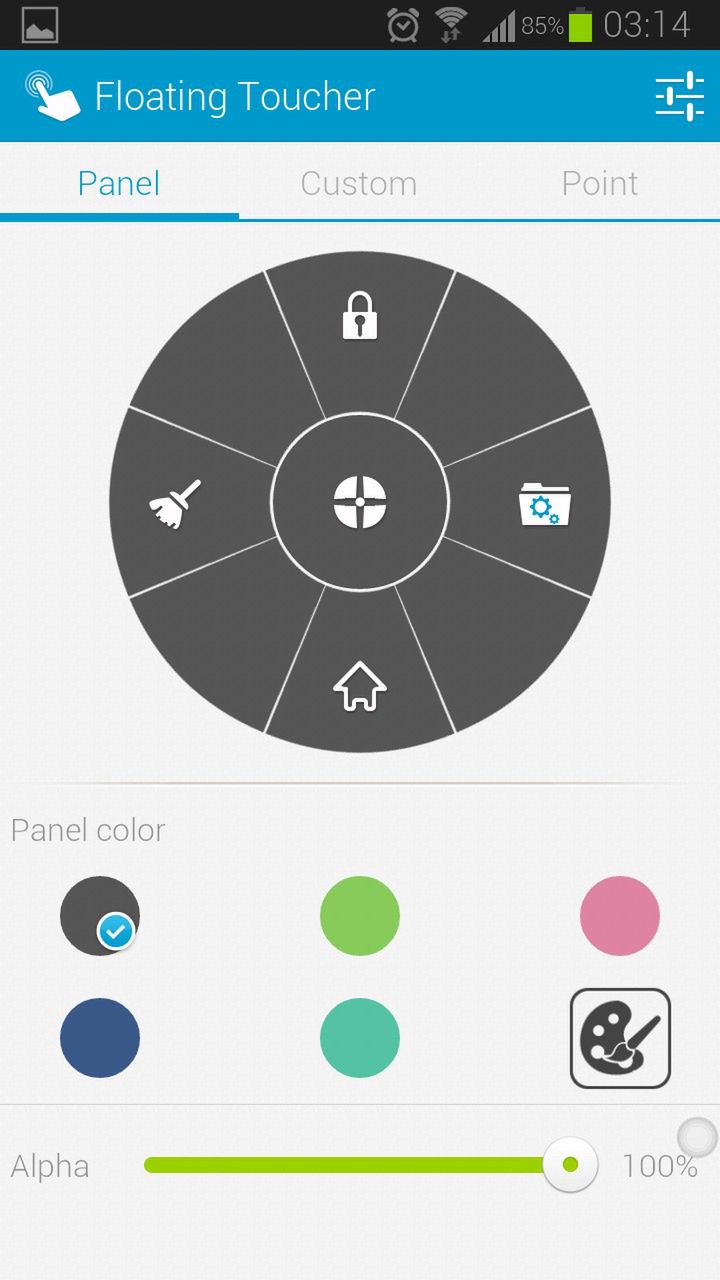Viewport: 720px width, 1280px height.
Task: Tap the center crosshair button
Action: (360, 502)
